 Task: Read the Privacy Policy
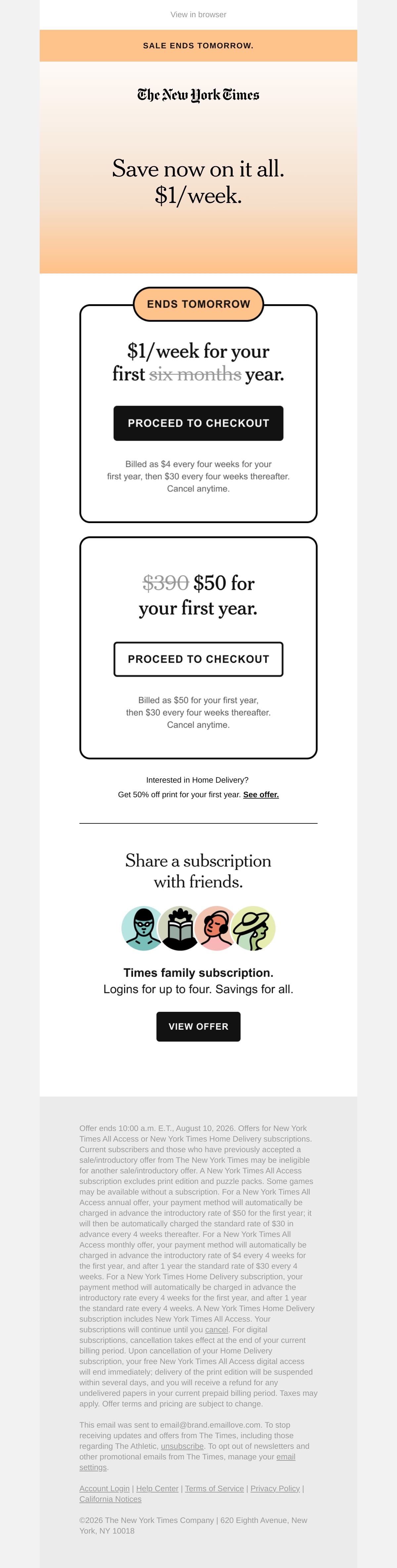click(x=275, y=1488)
